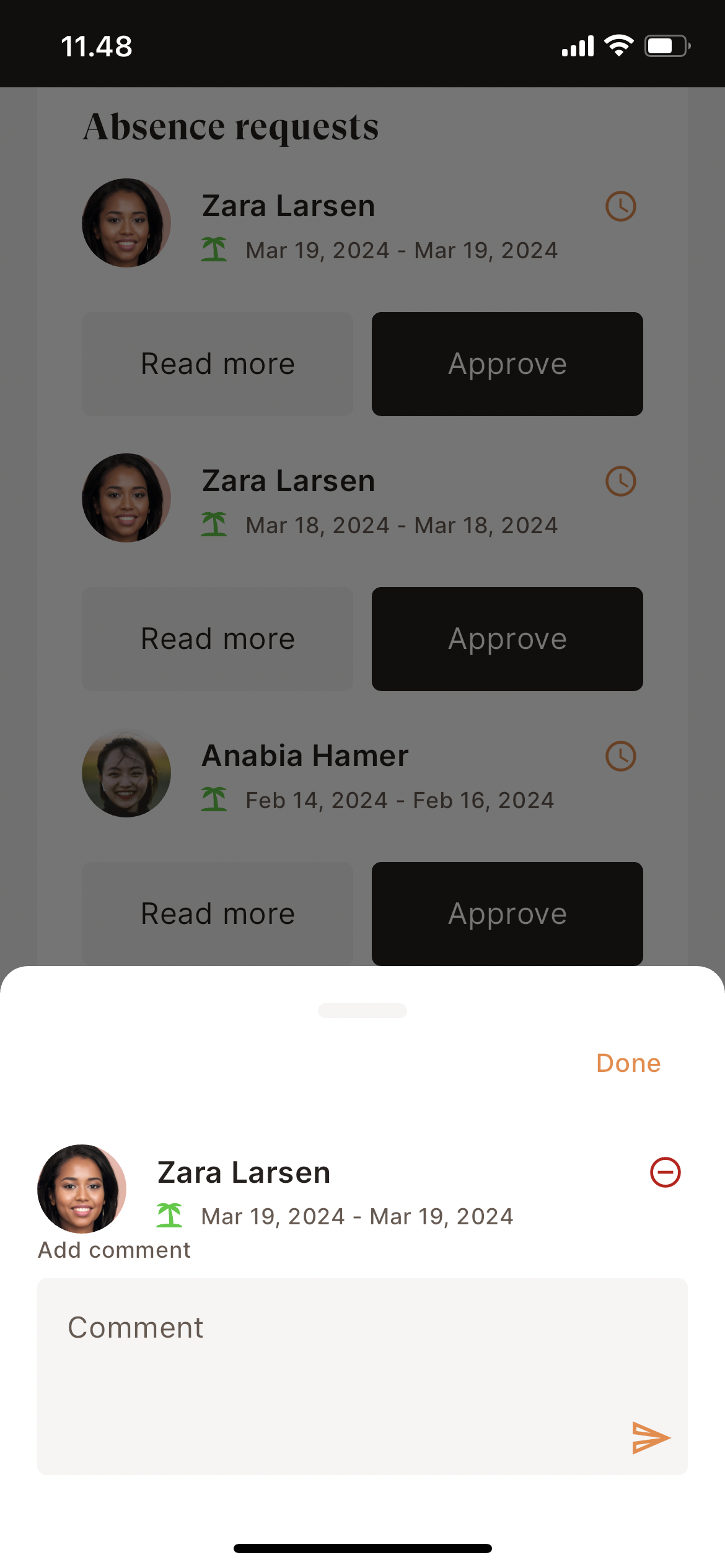
Task: Read more on Zara Larsen's Mar 18 request
Action: pos(217,639)
